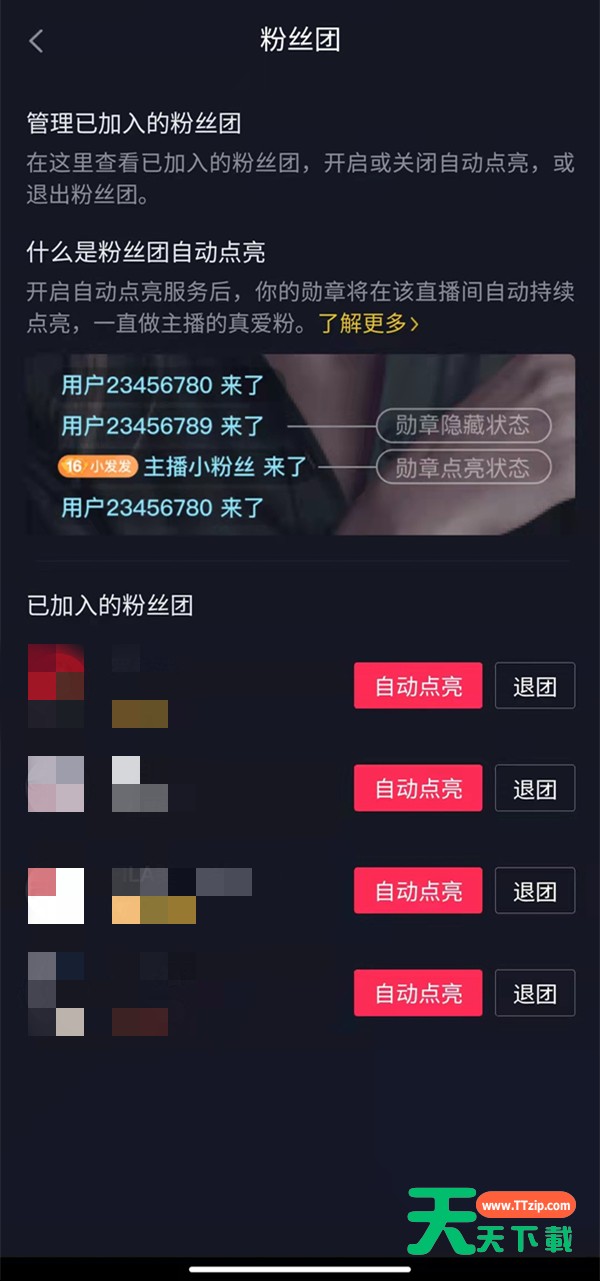Enable 自动点亮 for the red-avatar fan group
This screenshot has width=600, height=1281.
point(418,686)
